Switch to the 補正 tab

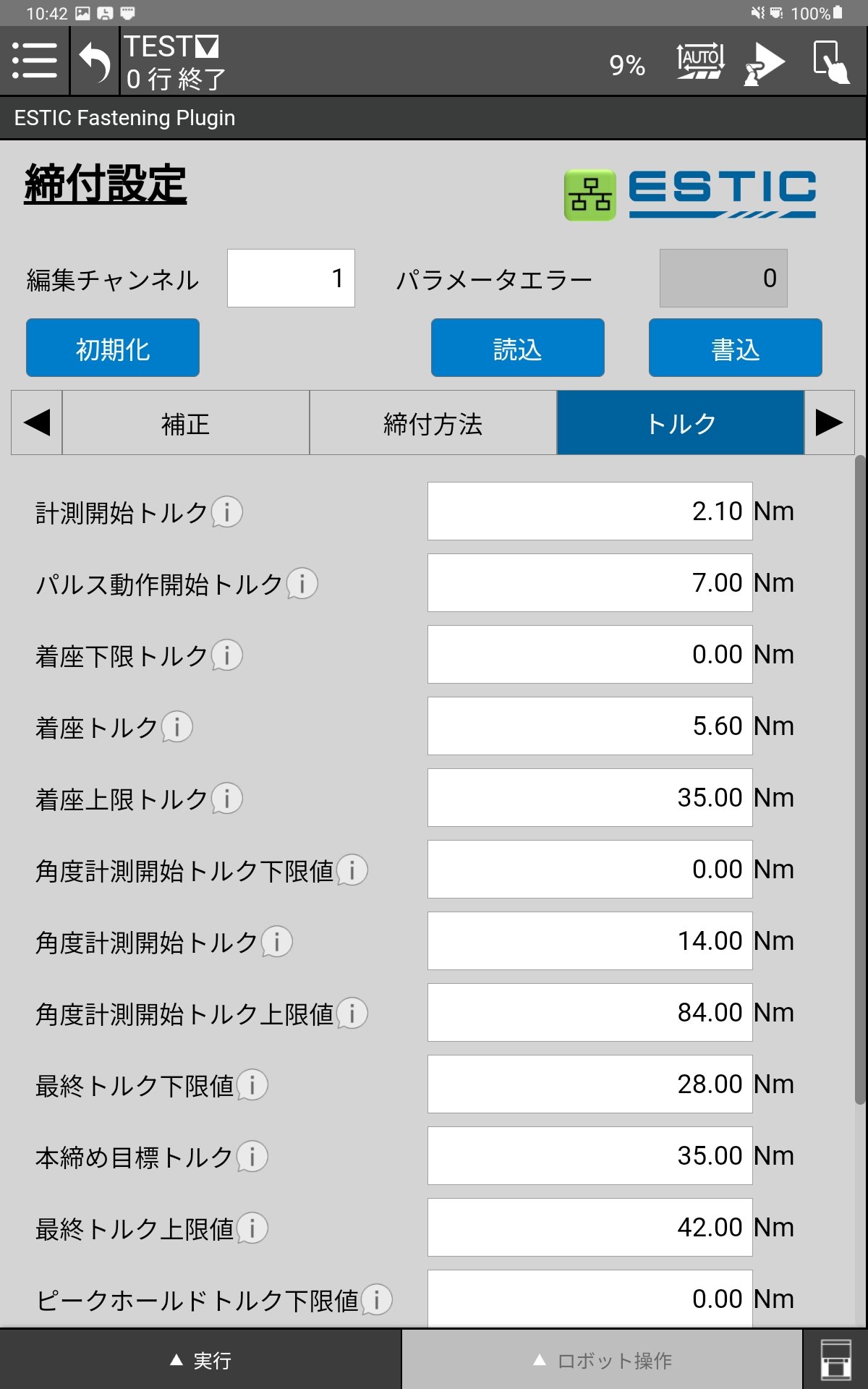[x=185, y=422]
